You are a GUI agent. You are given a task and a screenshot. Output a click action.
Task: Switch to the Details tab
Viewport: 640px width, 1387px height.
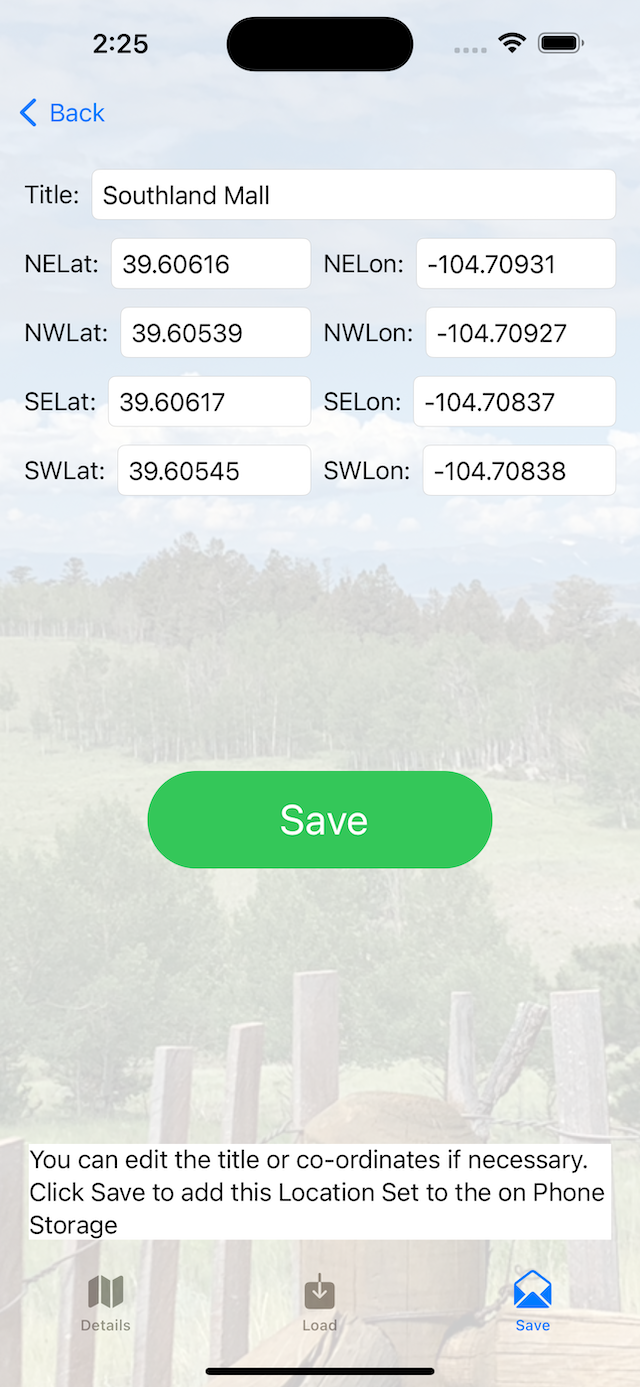pos(105,1303)
